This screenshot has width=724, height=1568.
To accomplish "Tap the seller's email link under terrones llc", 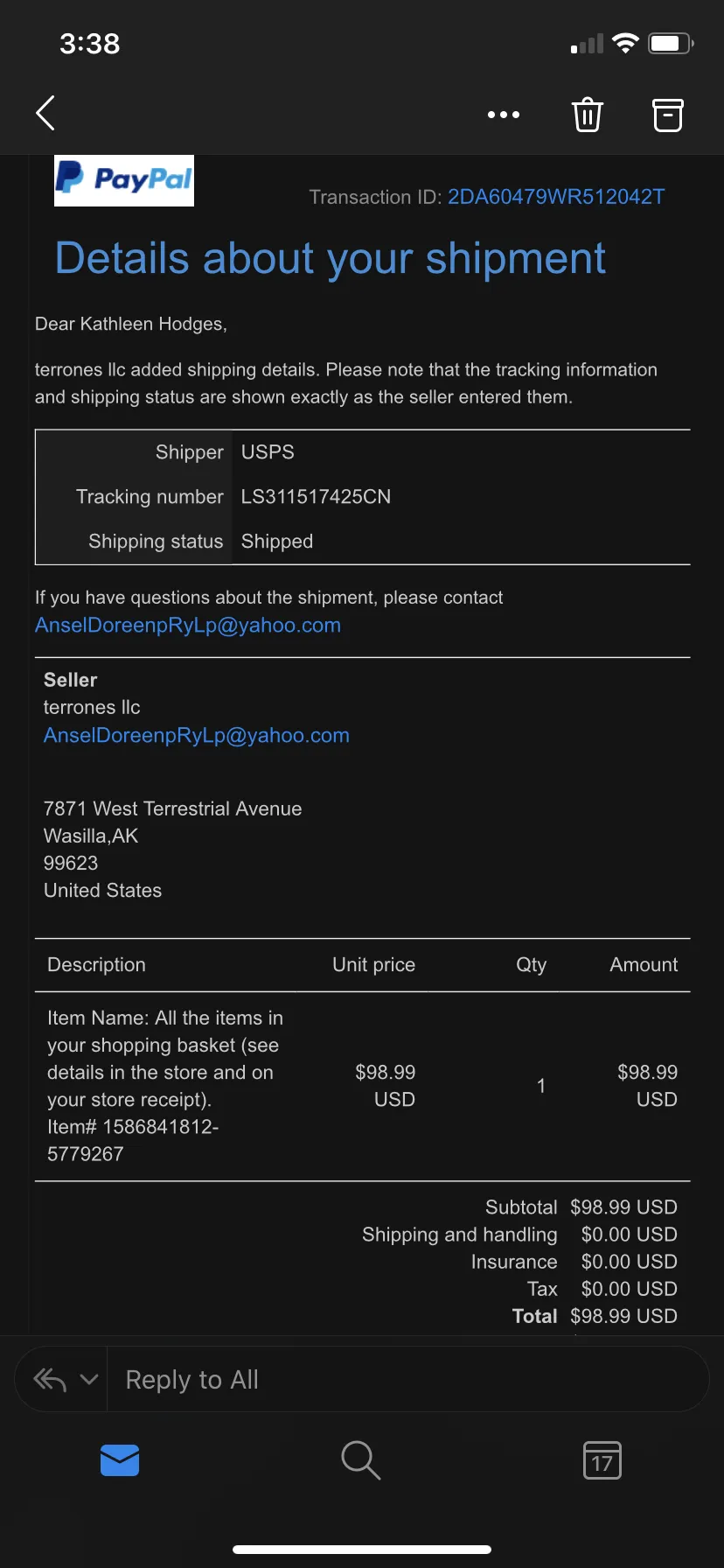I will pyautogui.click(x=197, y=736).
